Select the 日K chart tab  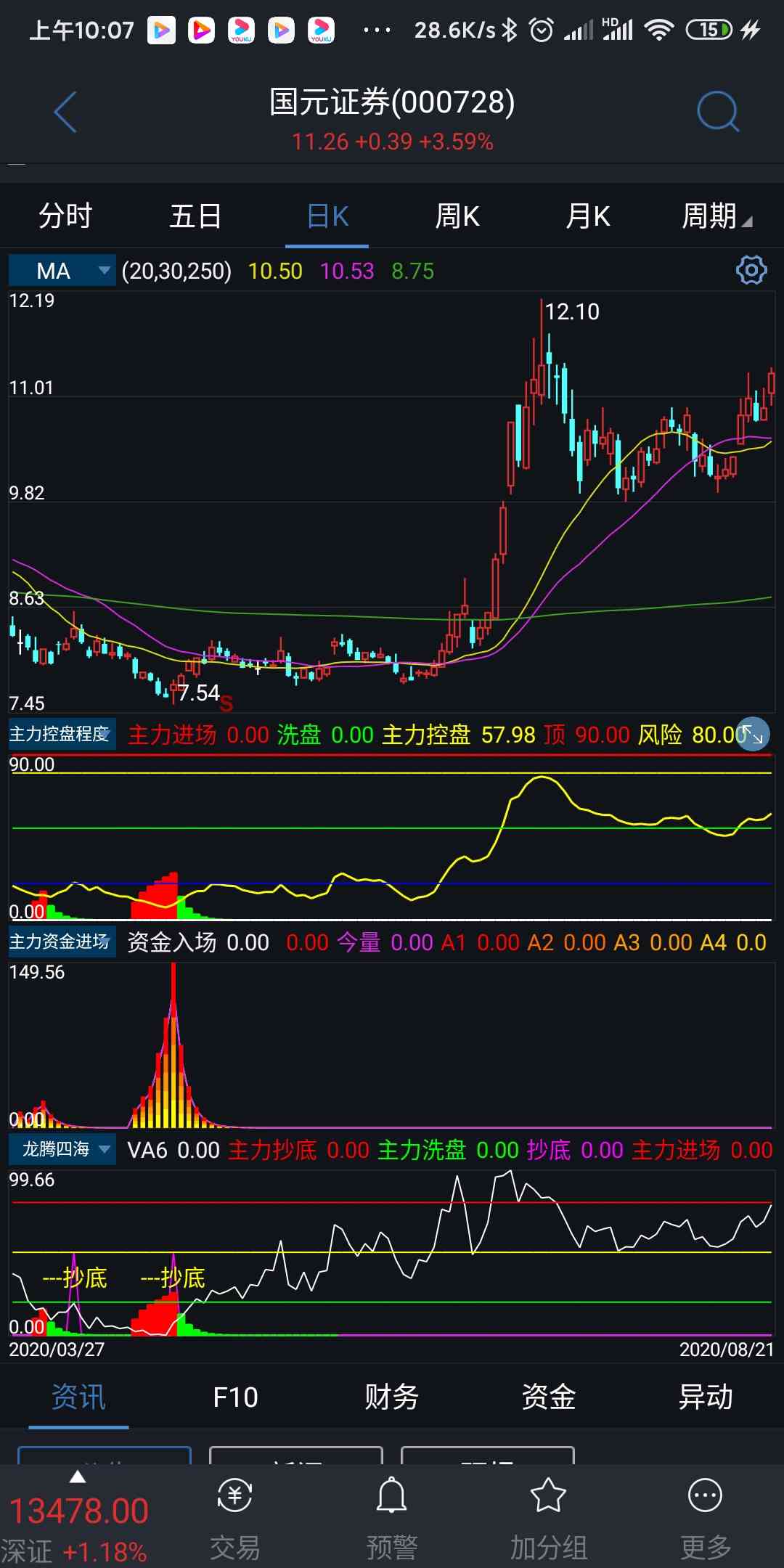(327, 216)
